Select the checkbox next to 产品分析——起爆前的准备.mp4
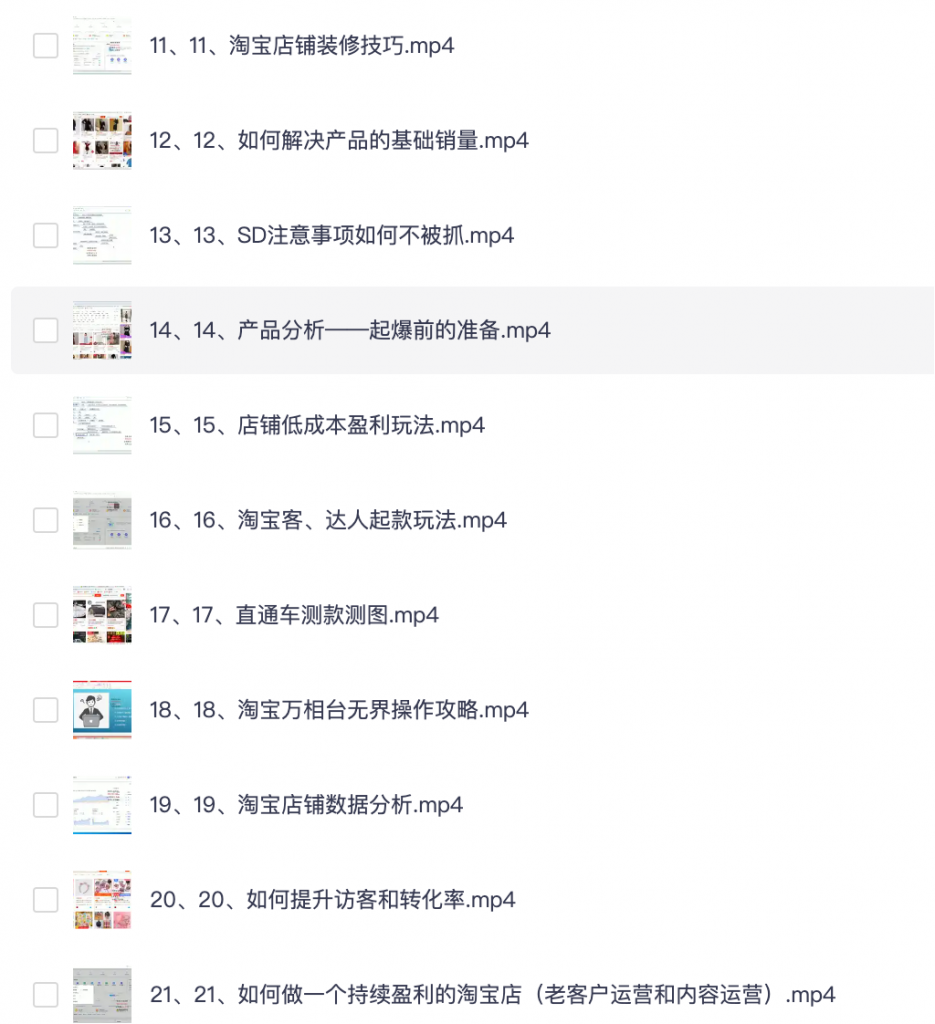 click(x=46, y=331)
